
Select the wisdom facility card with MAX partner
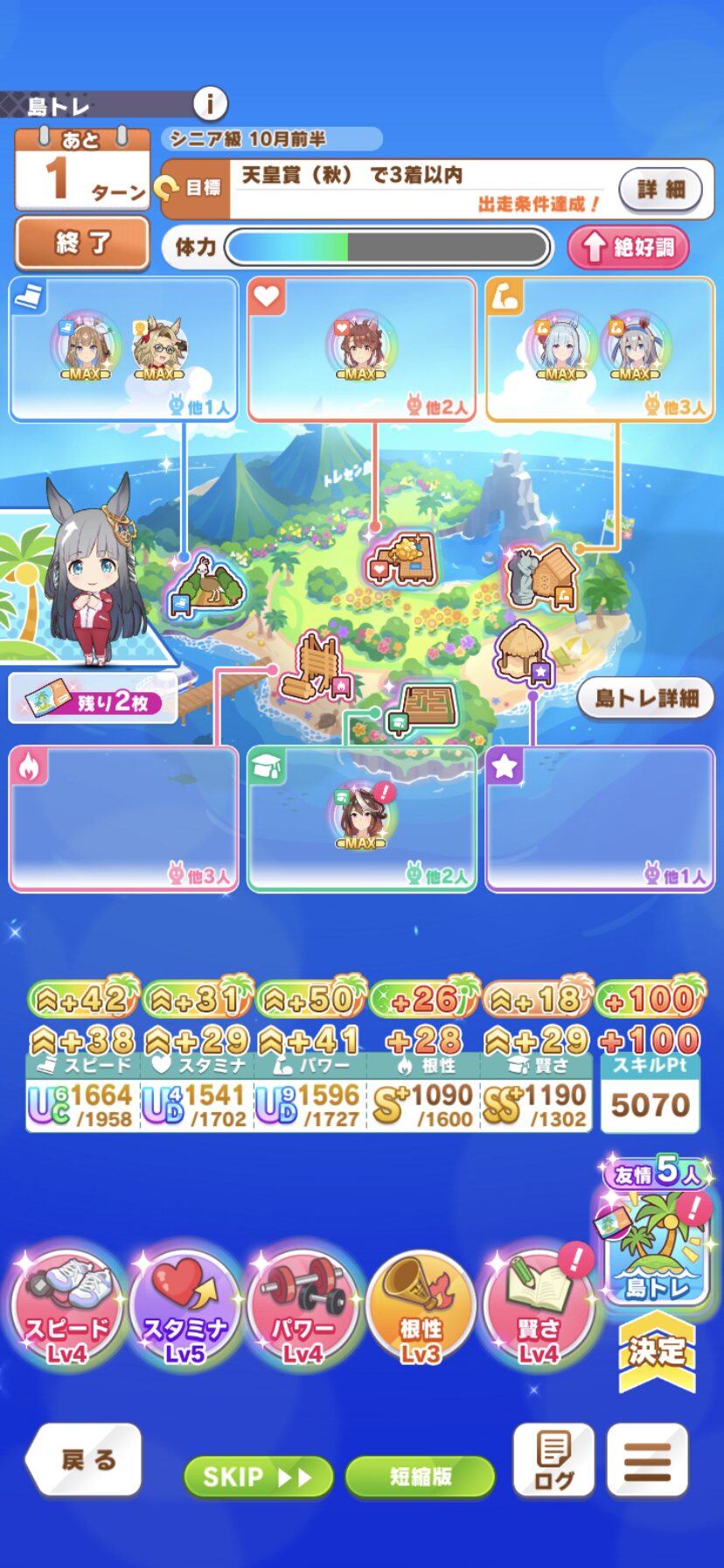pos(361,818)
